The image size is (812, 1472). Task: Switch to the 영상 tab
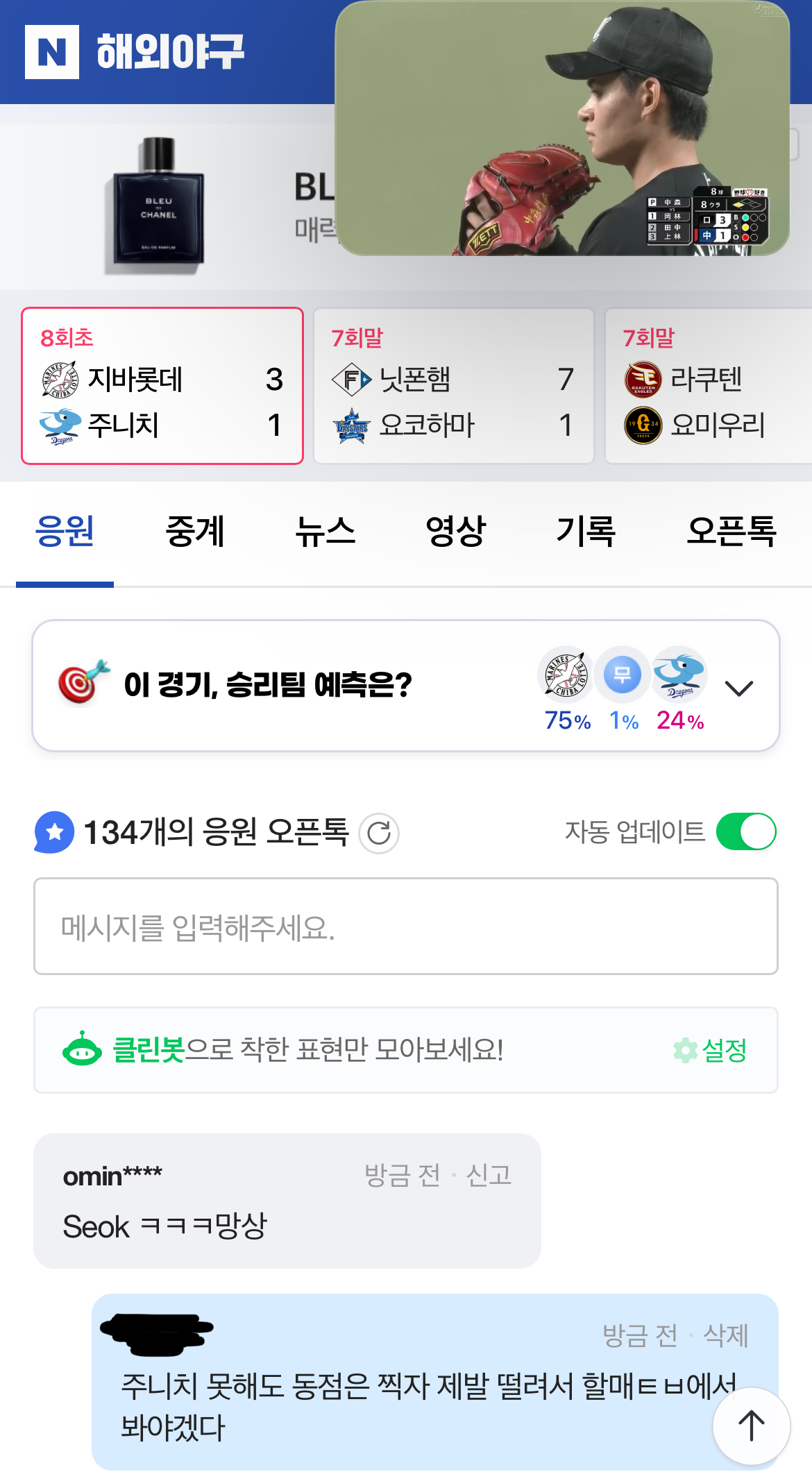pyautogui.click(x=455, y=532)
